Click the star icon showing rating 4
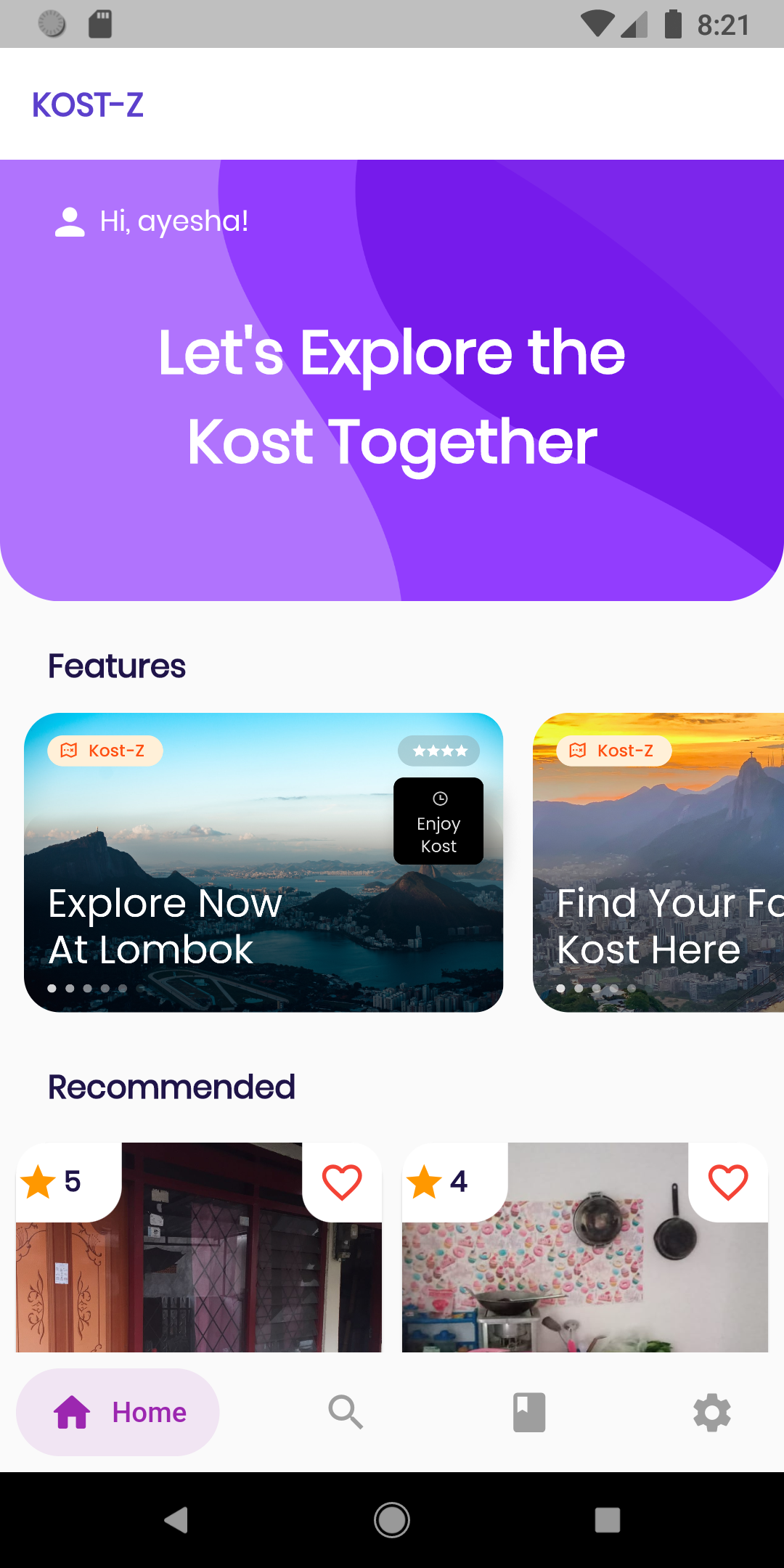The image size is (784, 1568). (x=425, y=1180)
